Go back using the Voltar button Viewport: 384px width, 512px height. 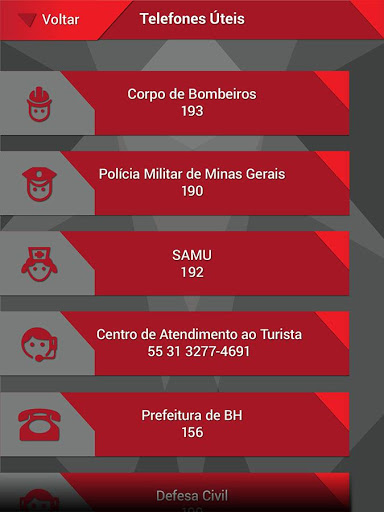click(49, 20)
